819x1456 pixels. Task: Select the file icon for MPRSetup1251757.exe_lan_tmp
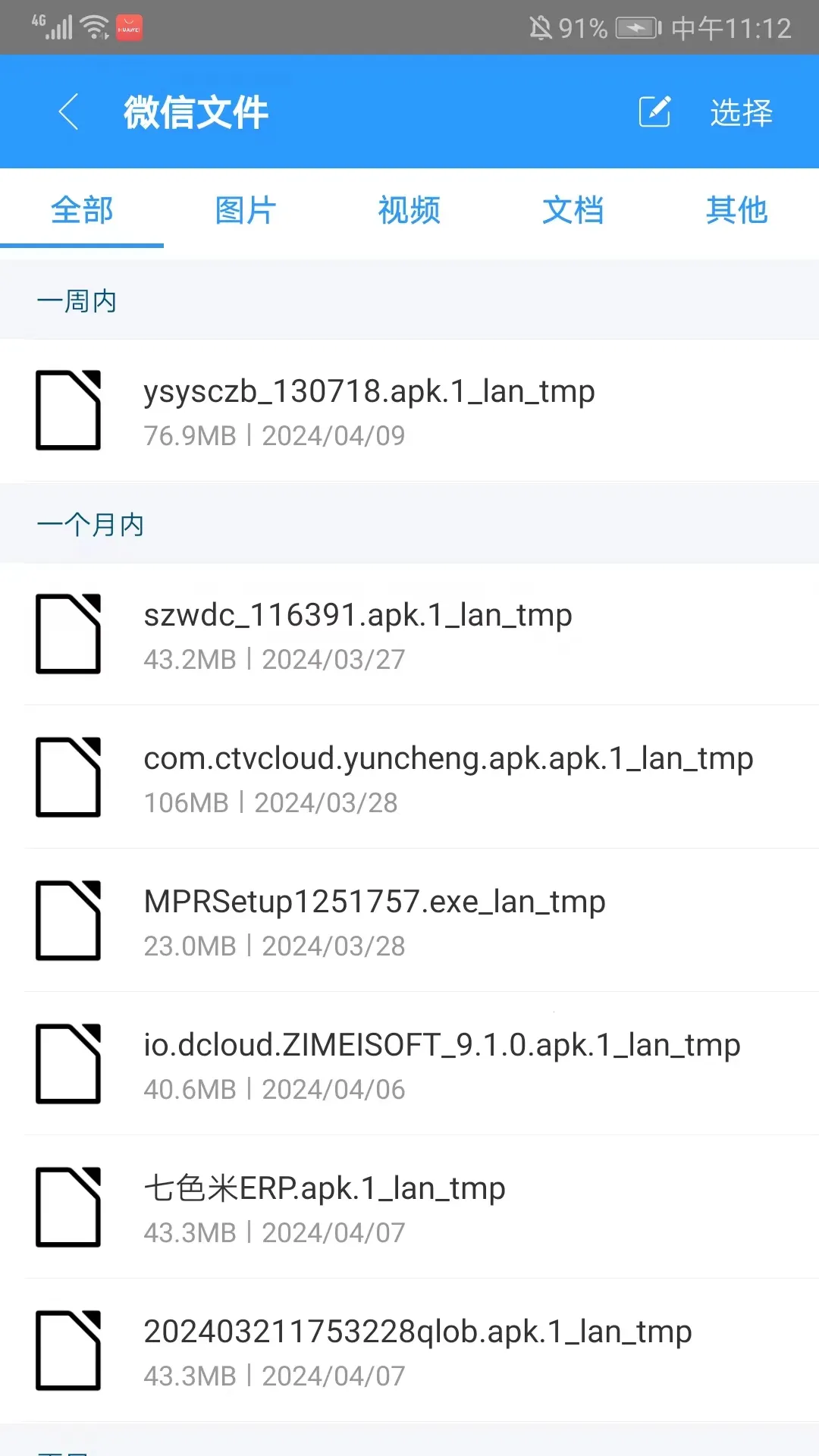coord(68,921)
